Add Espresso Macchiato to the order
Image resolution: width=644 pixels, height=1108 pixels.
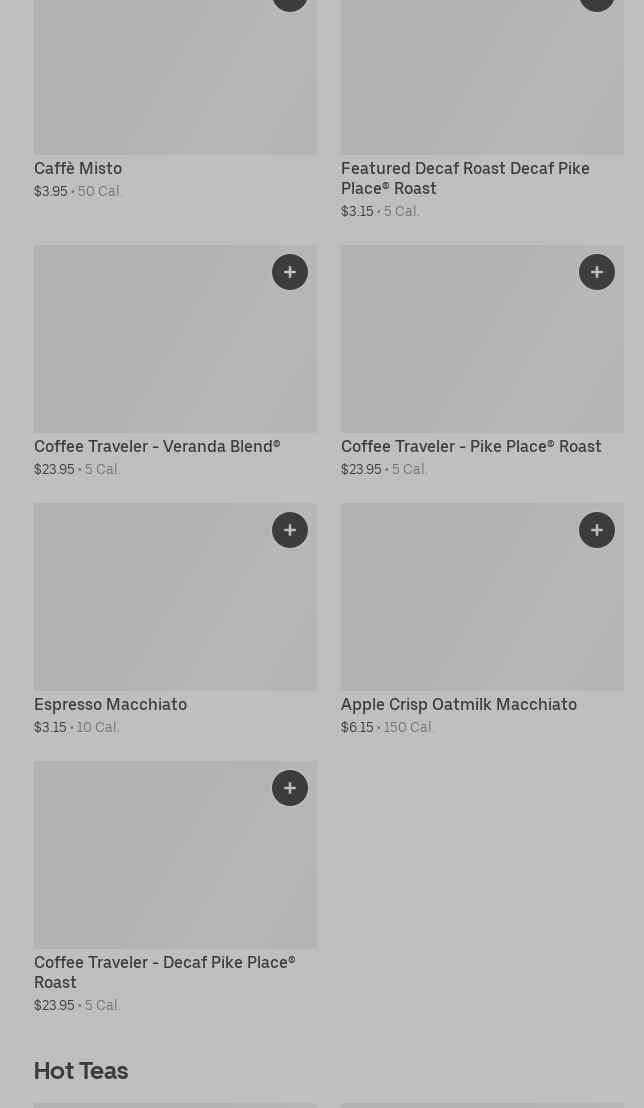tap(290, 530)
